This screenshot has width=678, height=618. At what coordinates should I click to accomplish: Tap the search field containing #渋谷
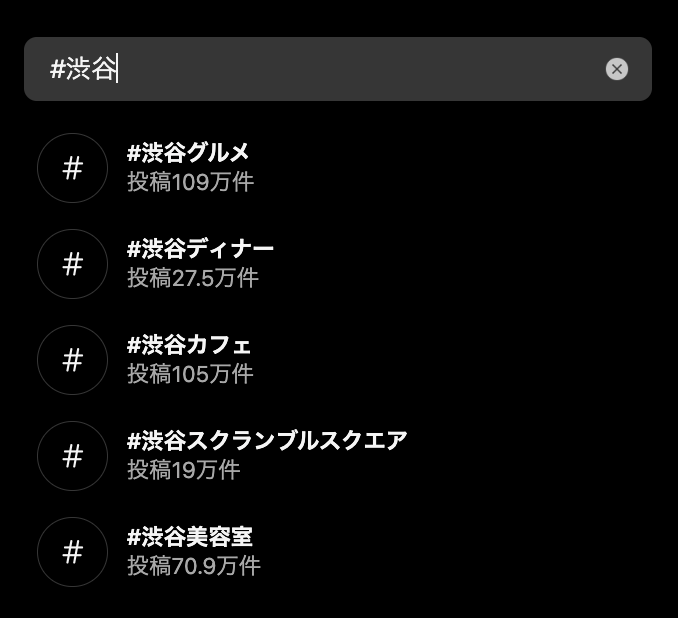320,69
